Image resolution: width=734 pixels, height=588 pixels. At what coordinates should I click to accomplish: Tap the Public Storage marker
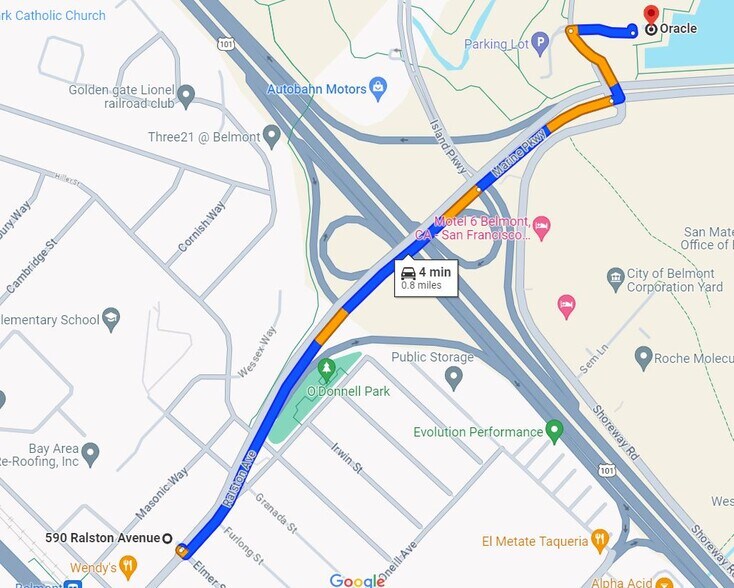click(x=454, y=377)
